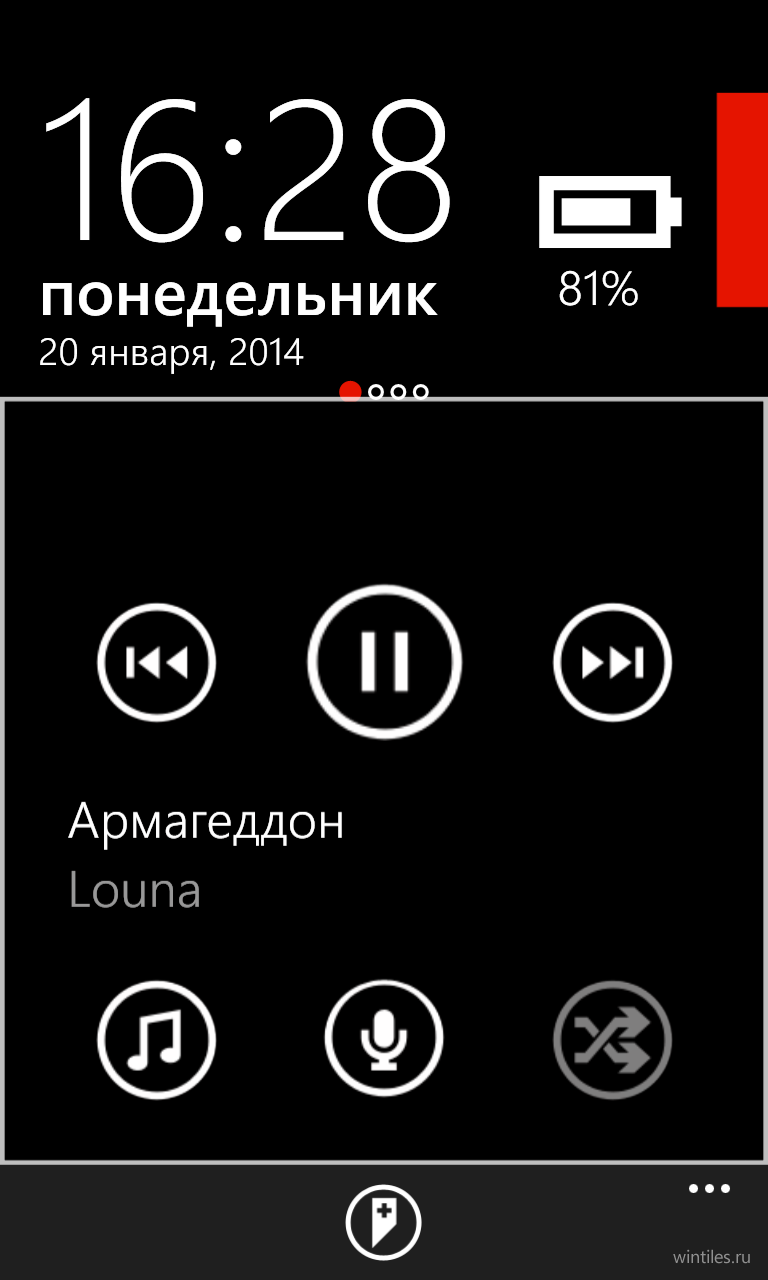Open the three-dot overflow menu
The width and height of the screenshot is (768, 1280).
[x=709, y=1189]
